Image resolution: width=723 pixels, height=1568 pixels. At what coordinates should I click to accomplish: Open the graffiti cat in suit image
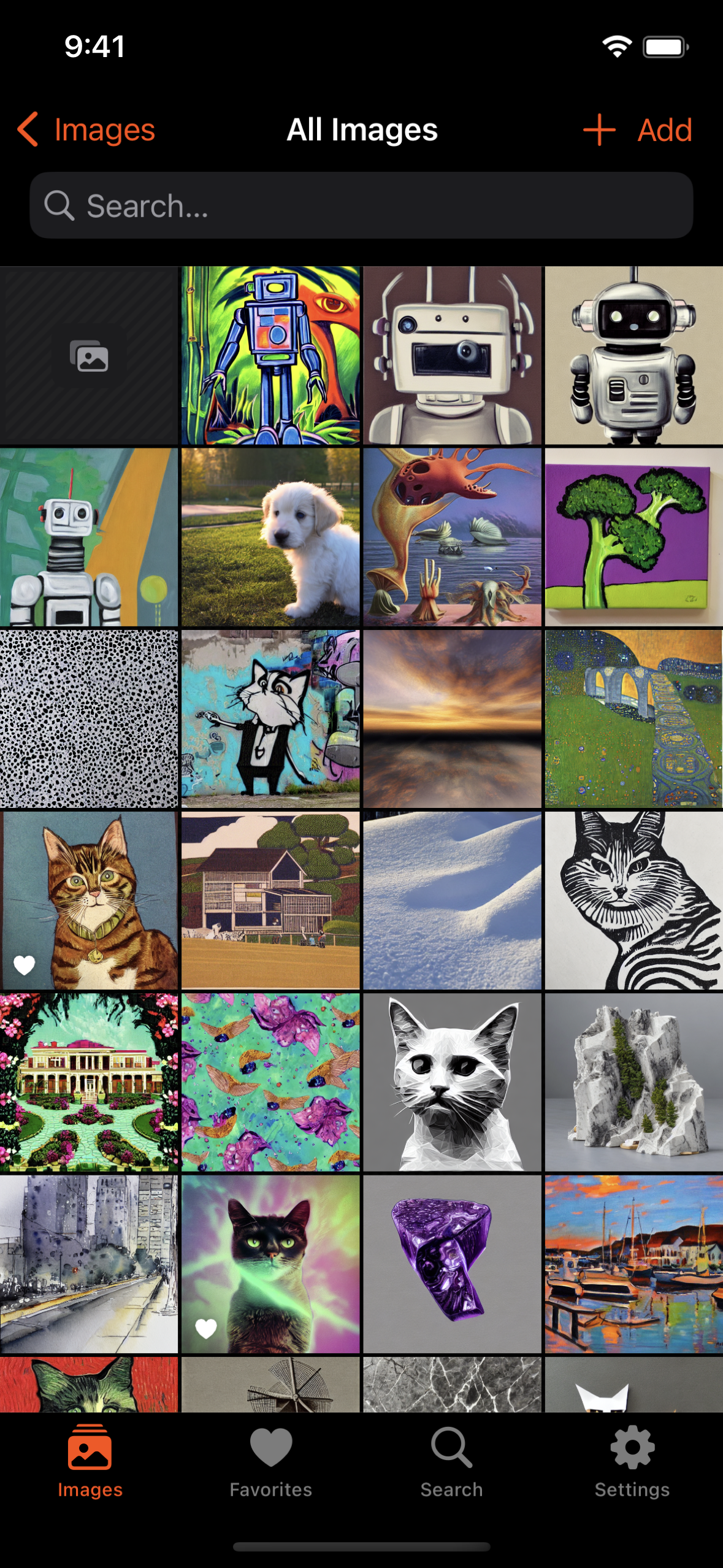click(x=270, y=718)
